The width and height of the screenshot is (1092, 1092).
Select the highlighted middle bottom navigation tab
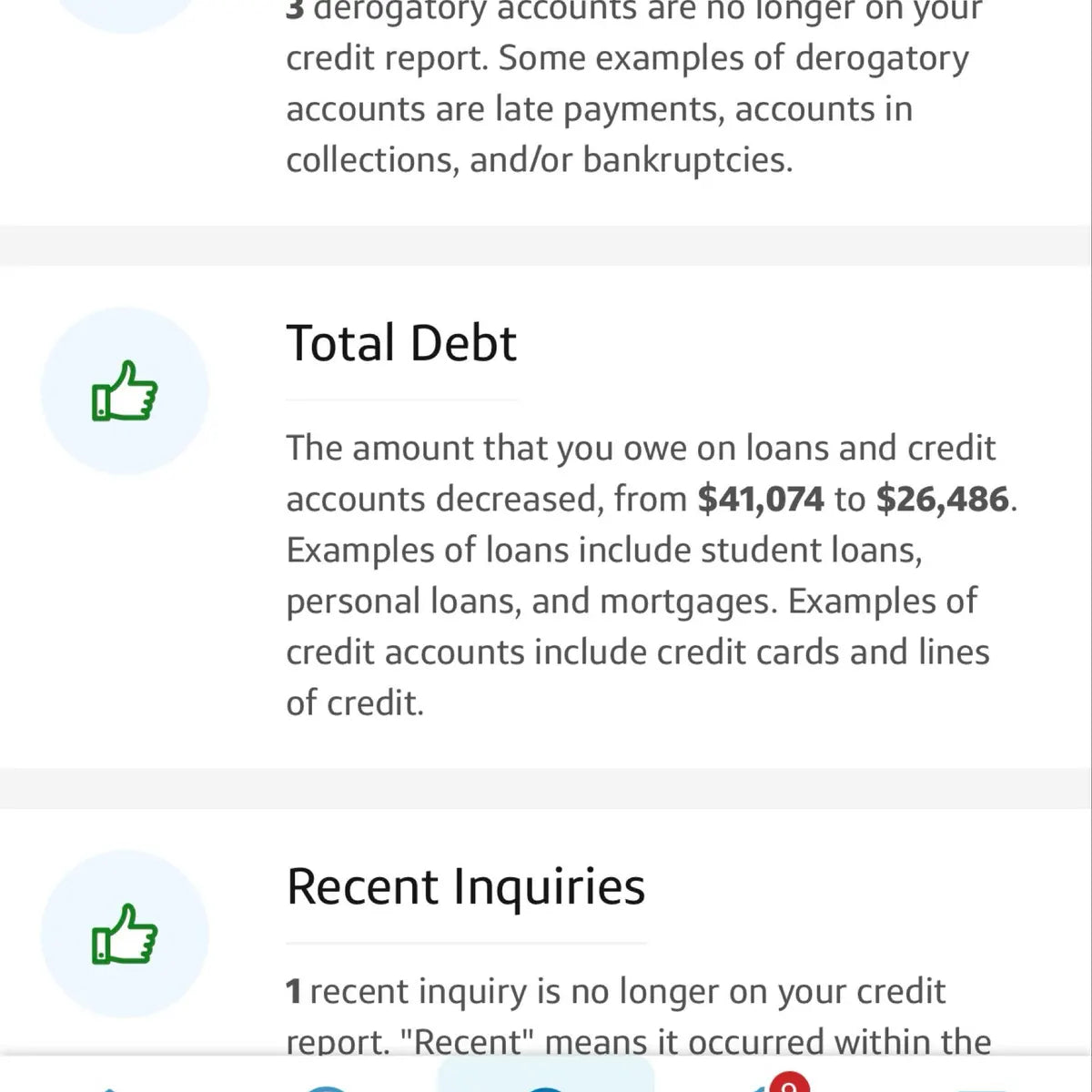coord(546,1077)
